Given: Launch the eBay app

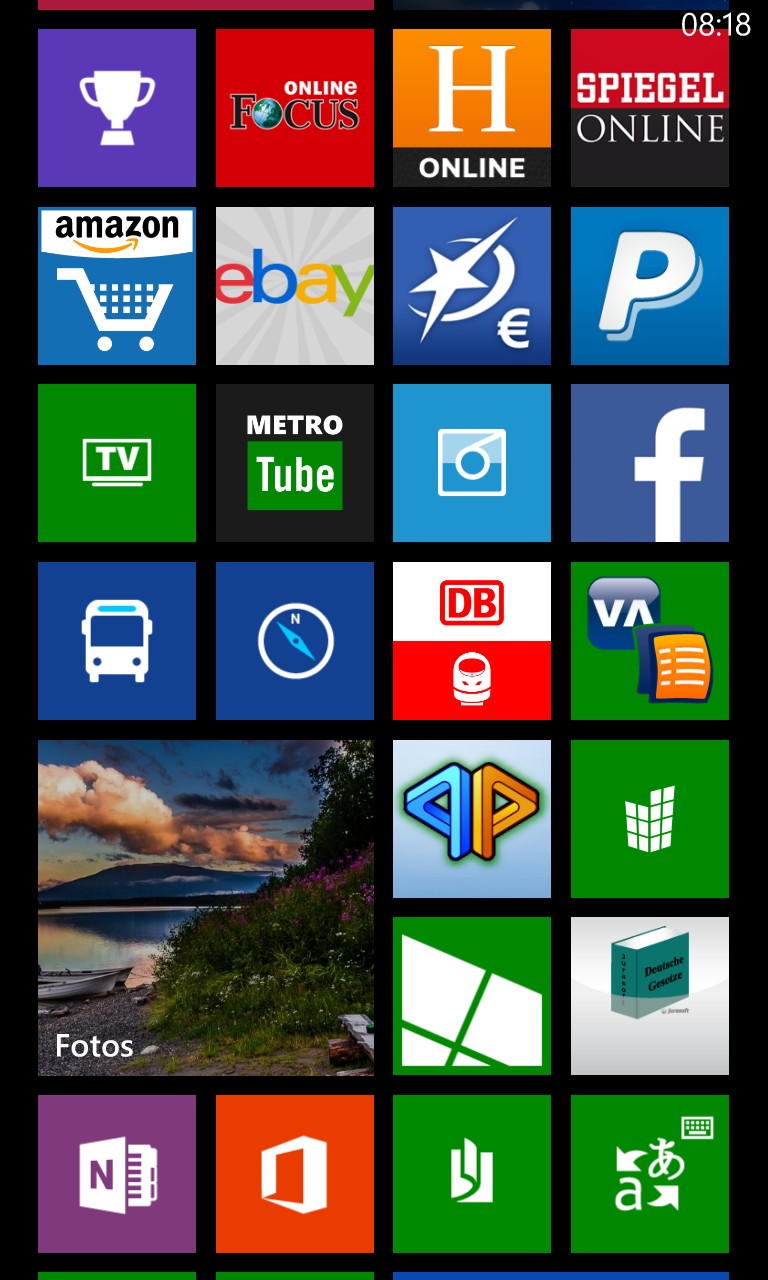Looking at the screenshot, I should tap(295, 286).
